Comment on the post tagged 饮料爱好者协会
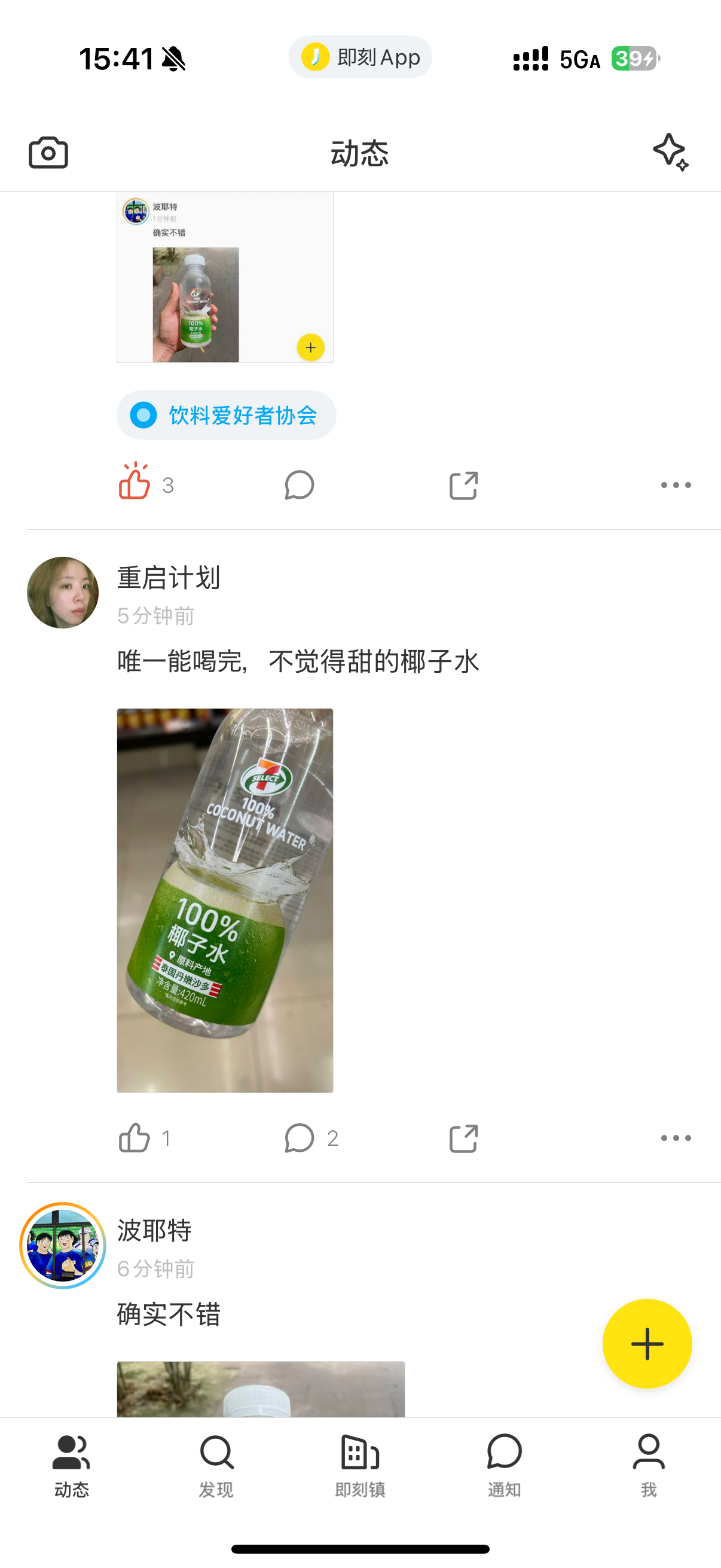 [x=300, y=485]
